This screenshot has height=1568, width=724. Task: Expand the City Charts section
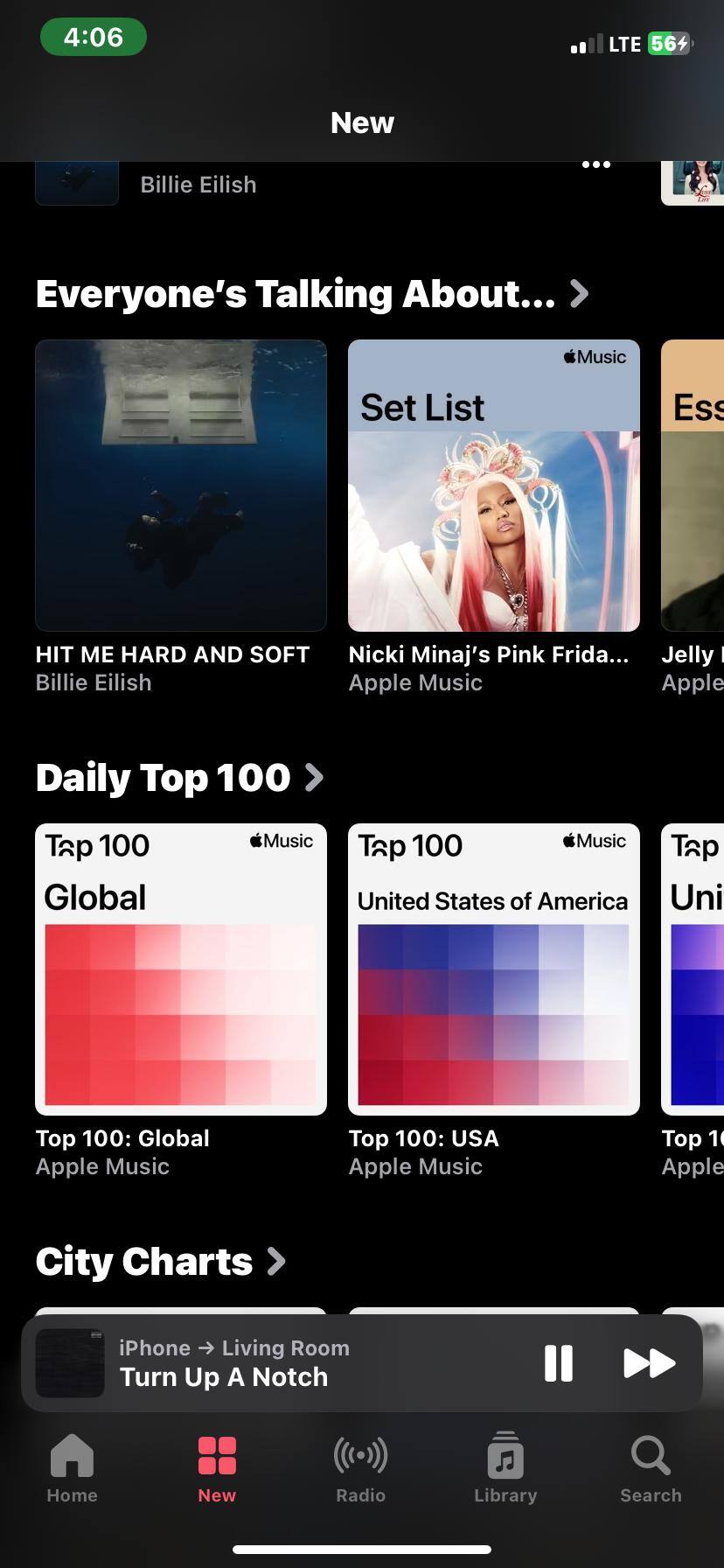[x=161, y=1261]
